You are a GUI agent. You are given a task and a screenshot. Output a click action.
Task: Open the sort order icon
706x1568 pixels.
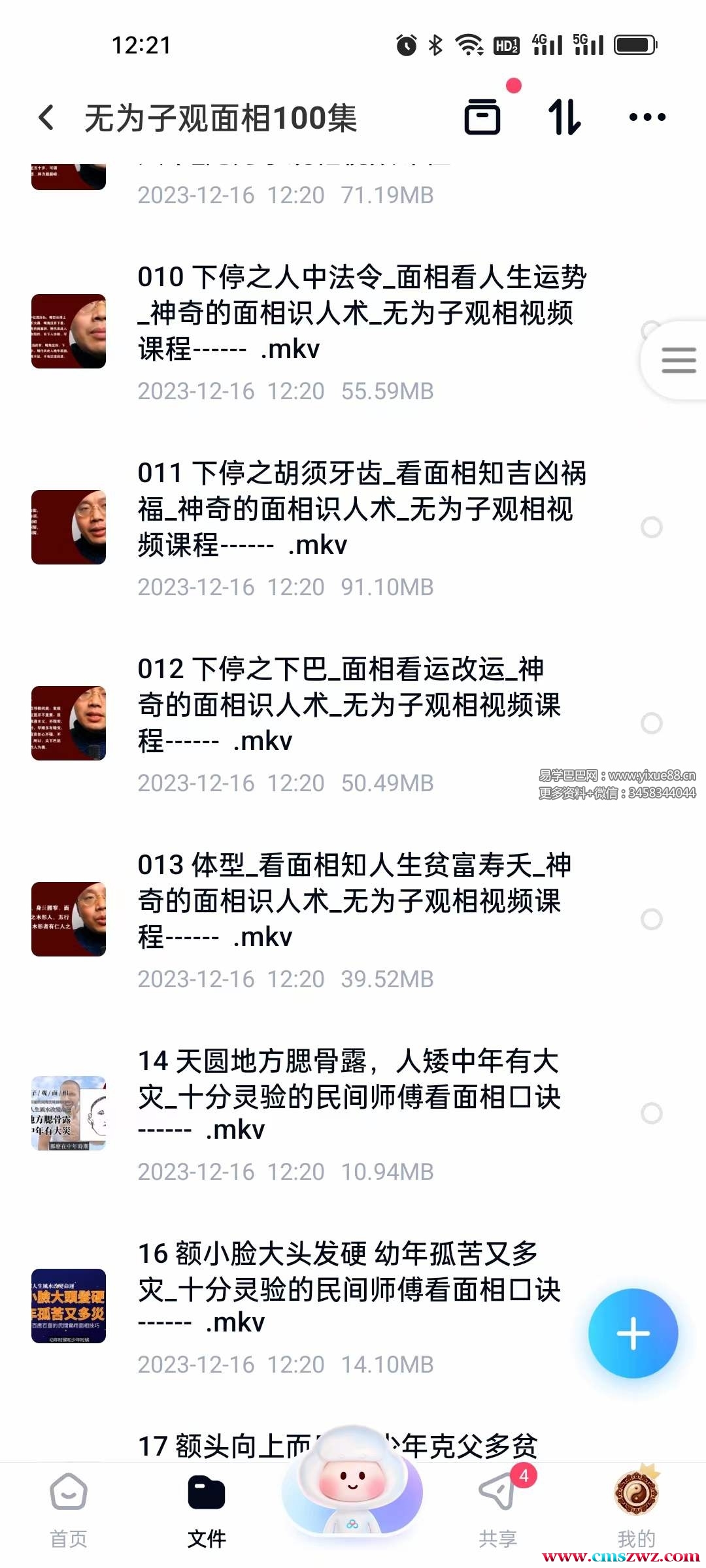(565, 118)
